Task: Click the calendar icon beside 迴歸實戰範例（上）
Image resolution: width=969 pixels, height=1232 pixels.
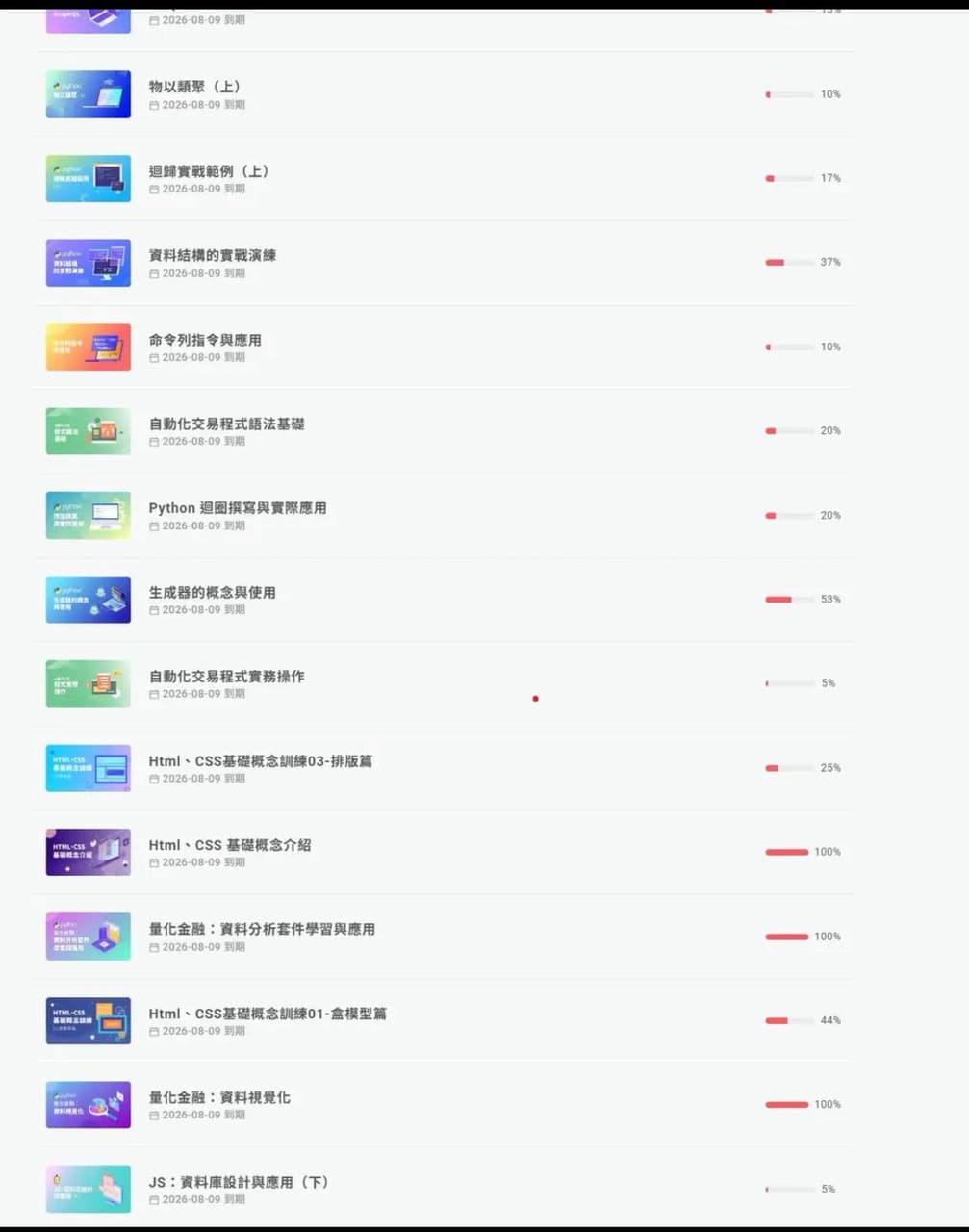Action: click(x=155, y=189)
